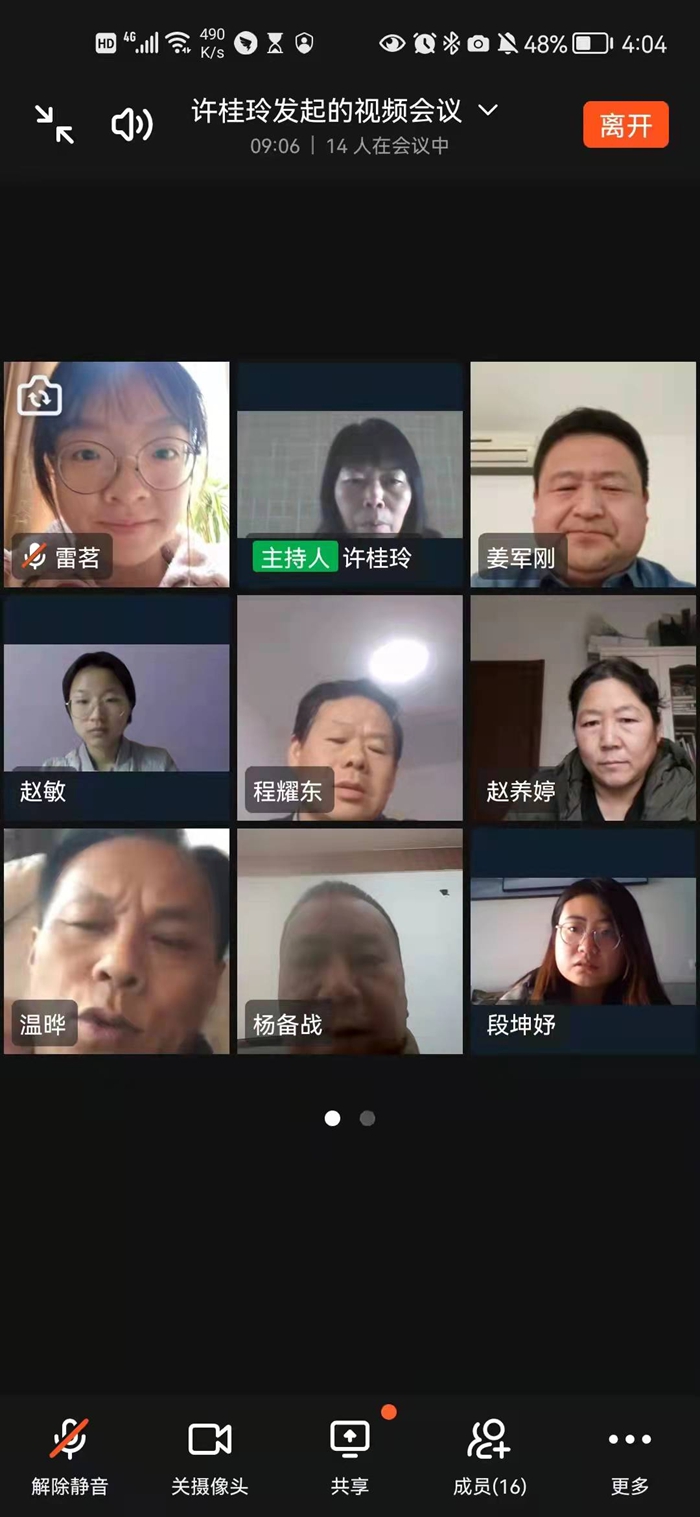700x1517 pixels.
Task: Open 段坤妤's video tile
Action: 583,941
